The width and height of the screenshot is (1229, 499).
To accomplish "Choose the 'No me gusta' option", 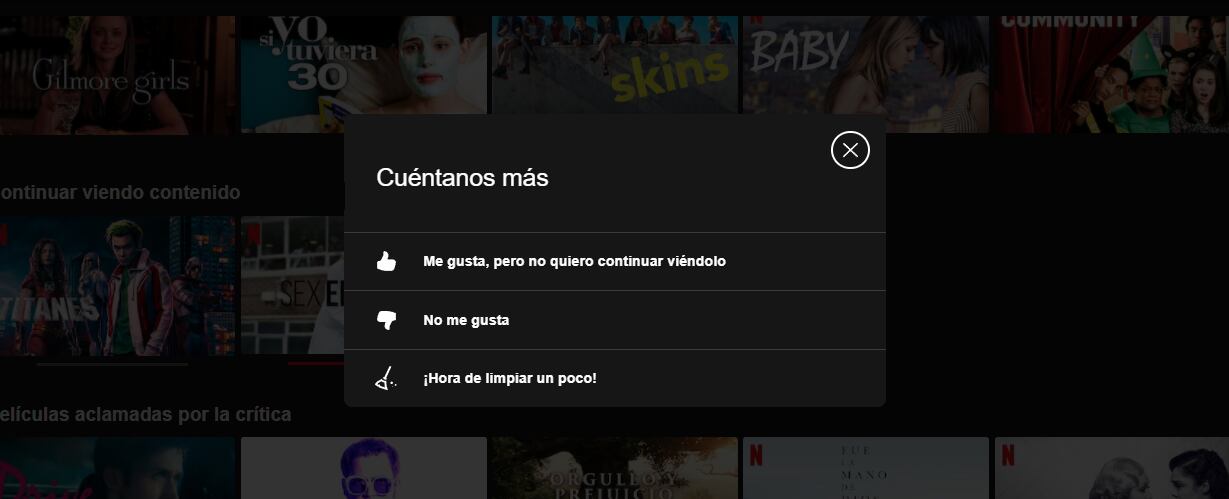I will click(466, 320).
